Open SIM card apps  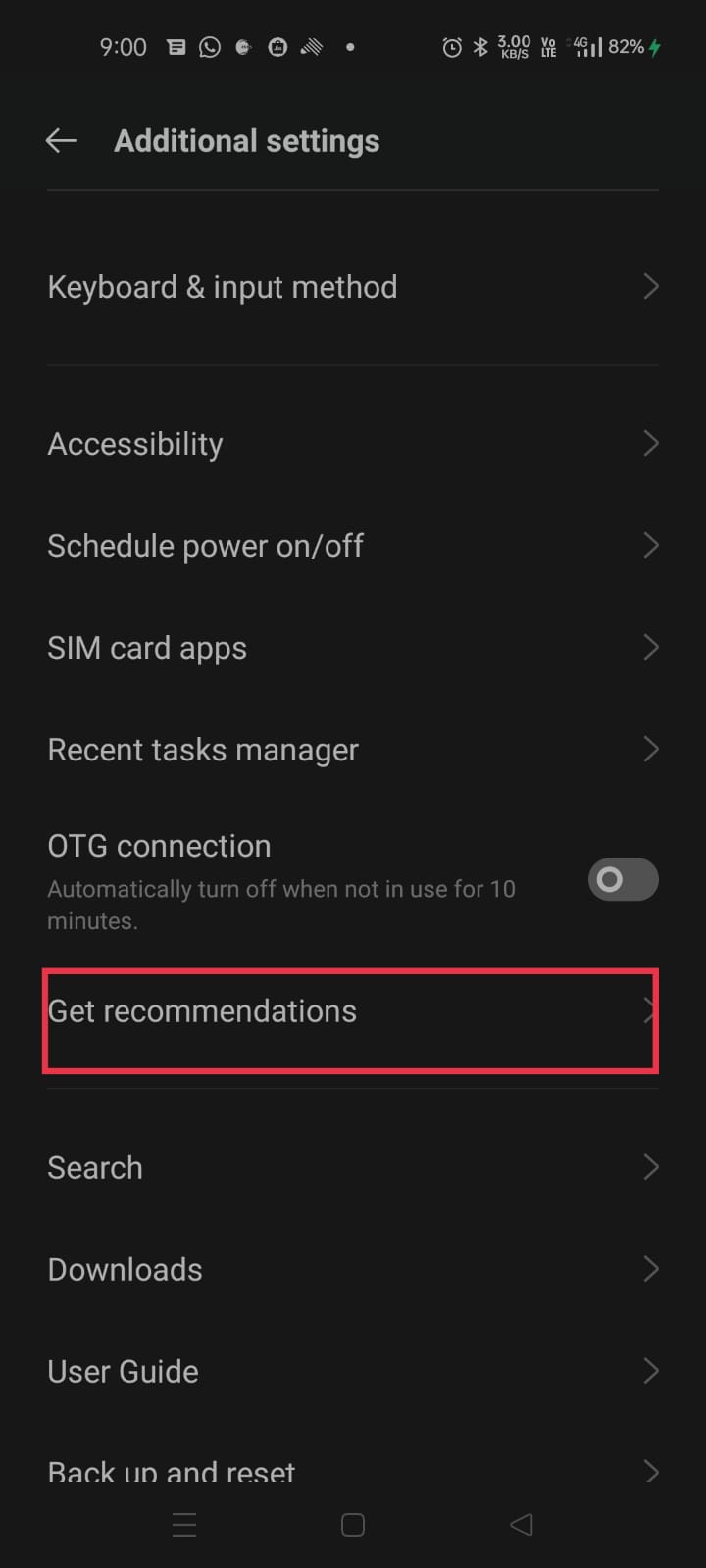point(351,648)
